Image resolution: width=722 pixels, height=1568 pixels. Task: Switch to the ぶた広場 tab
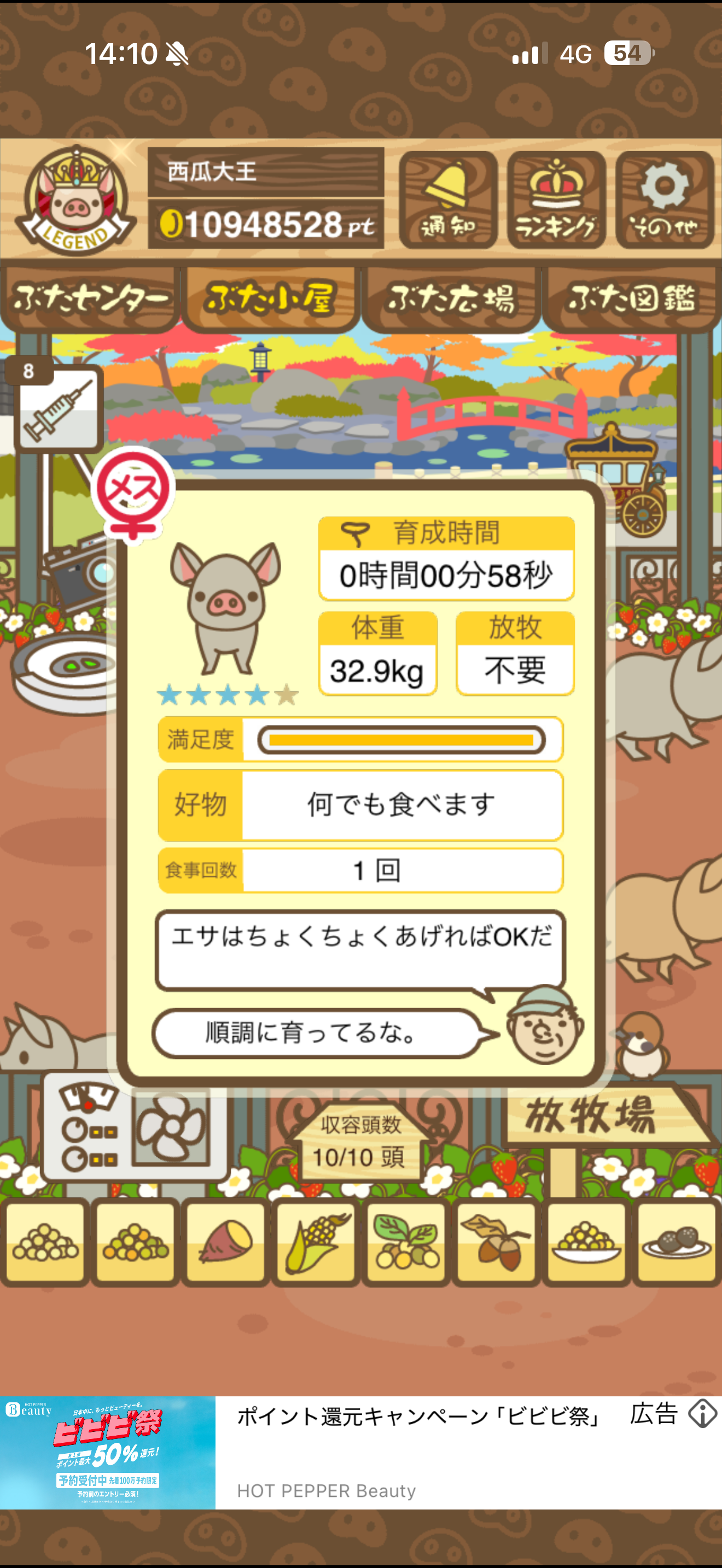[451, 300]
